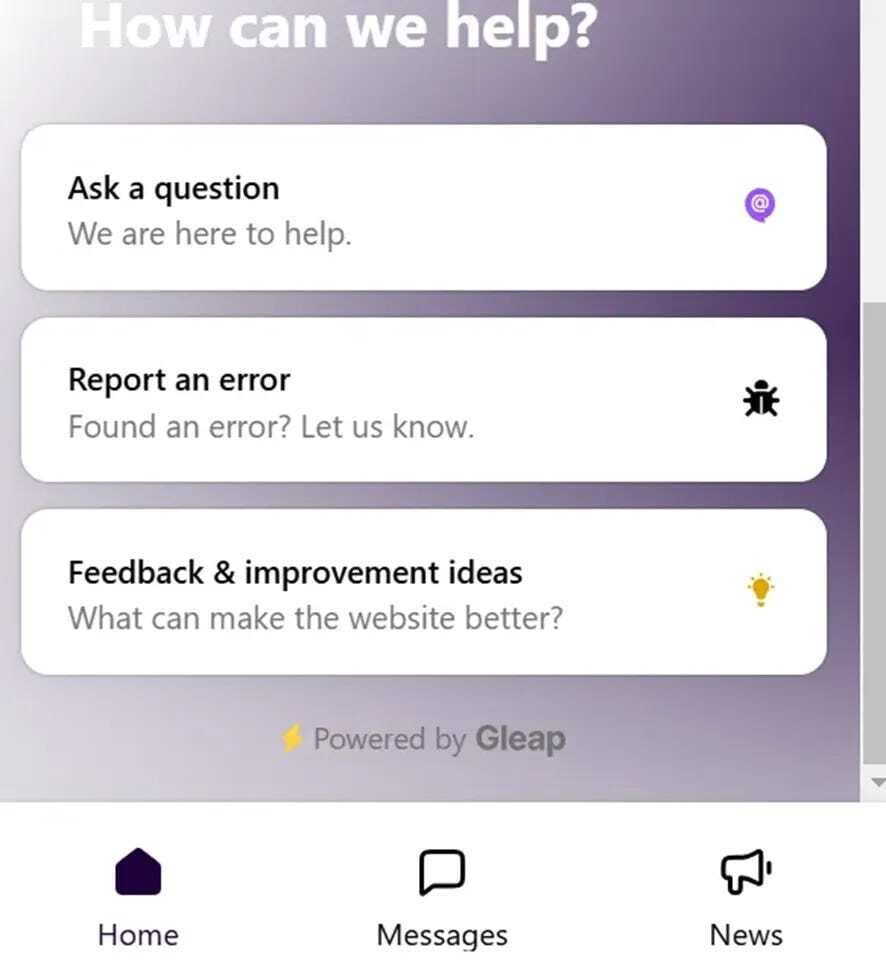
Task: Open Feedback & improvement ideas
Action: tap(423, 592)
